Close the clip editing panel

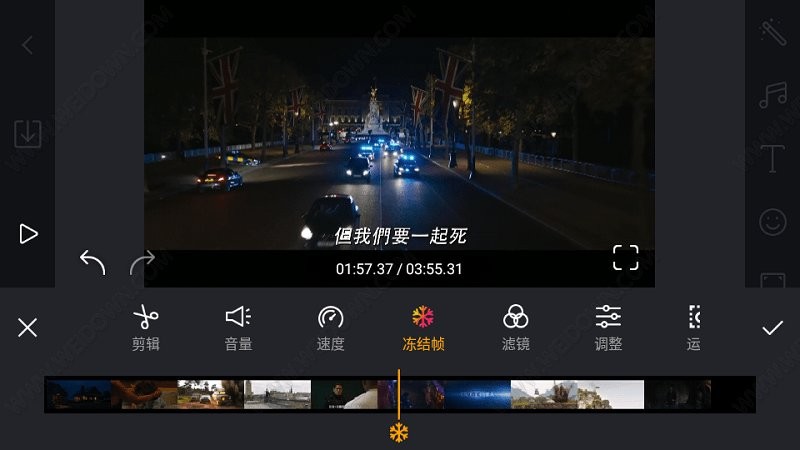[x=27, y=327]
